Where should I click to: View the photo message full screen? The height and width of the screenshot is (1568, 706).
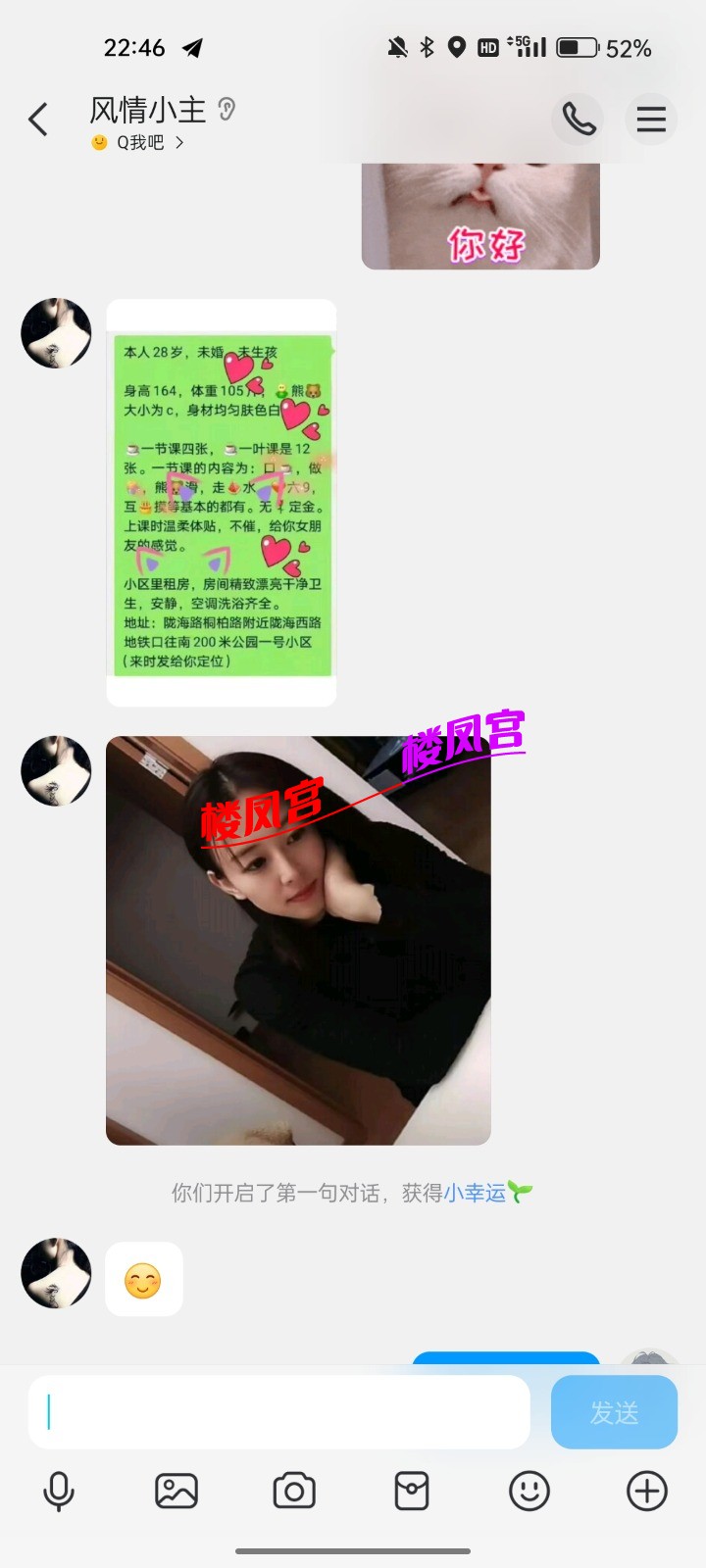pos(298,941)
